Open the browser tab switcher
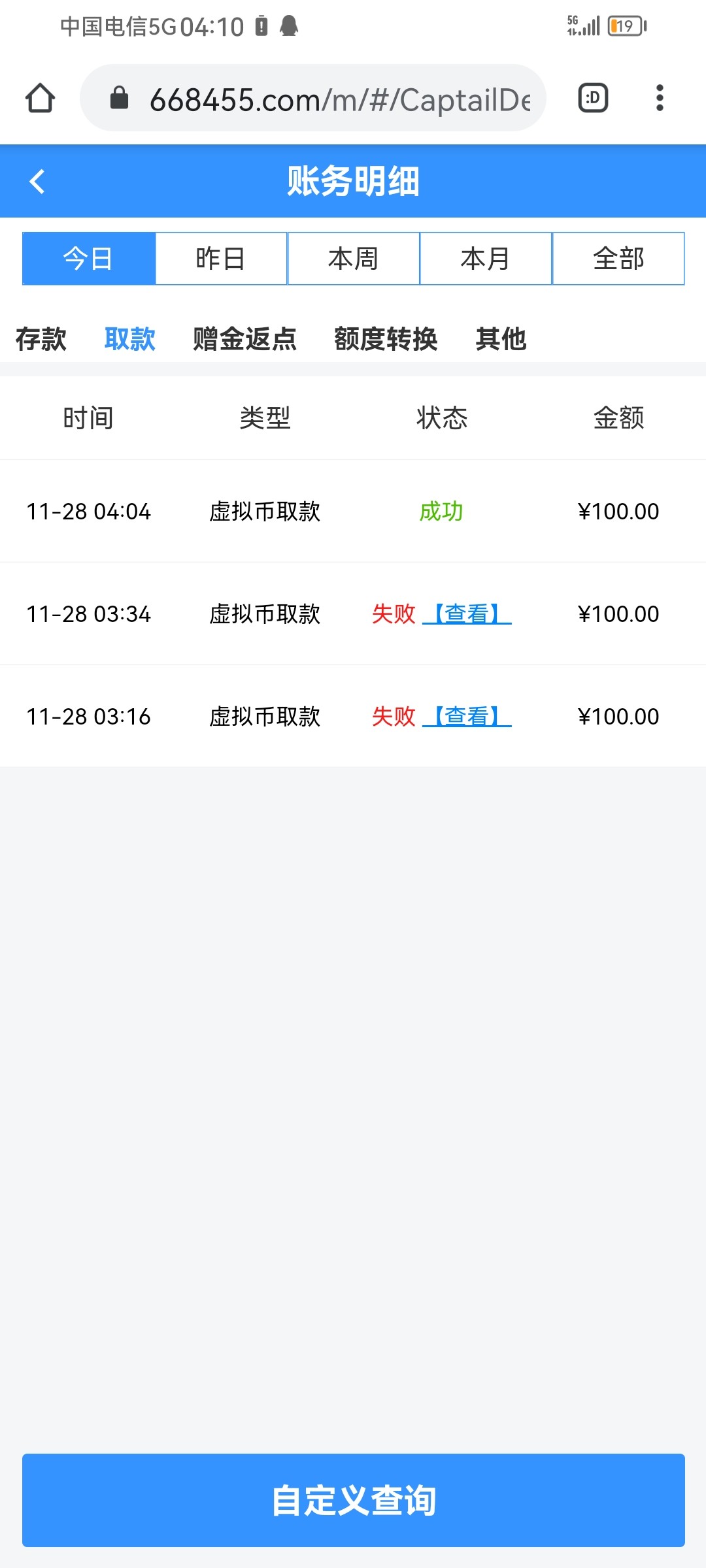The width and height of the screenshot is (706, 1568). (x=593, y=98)
